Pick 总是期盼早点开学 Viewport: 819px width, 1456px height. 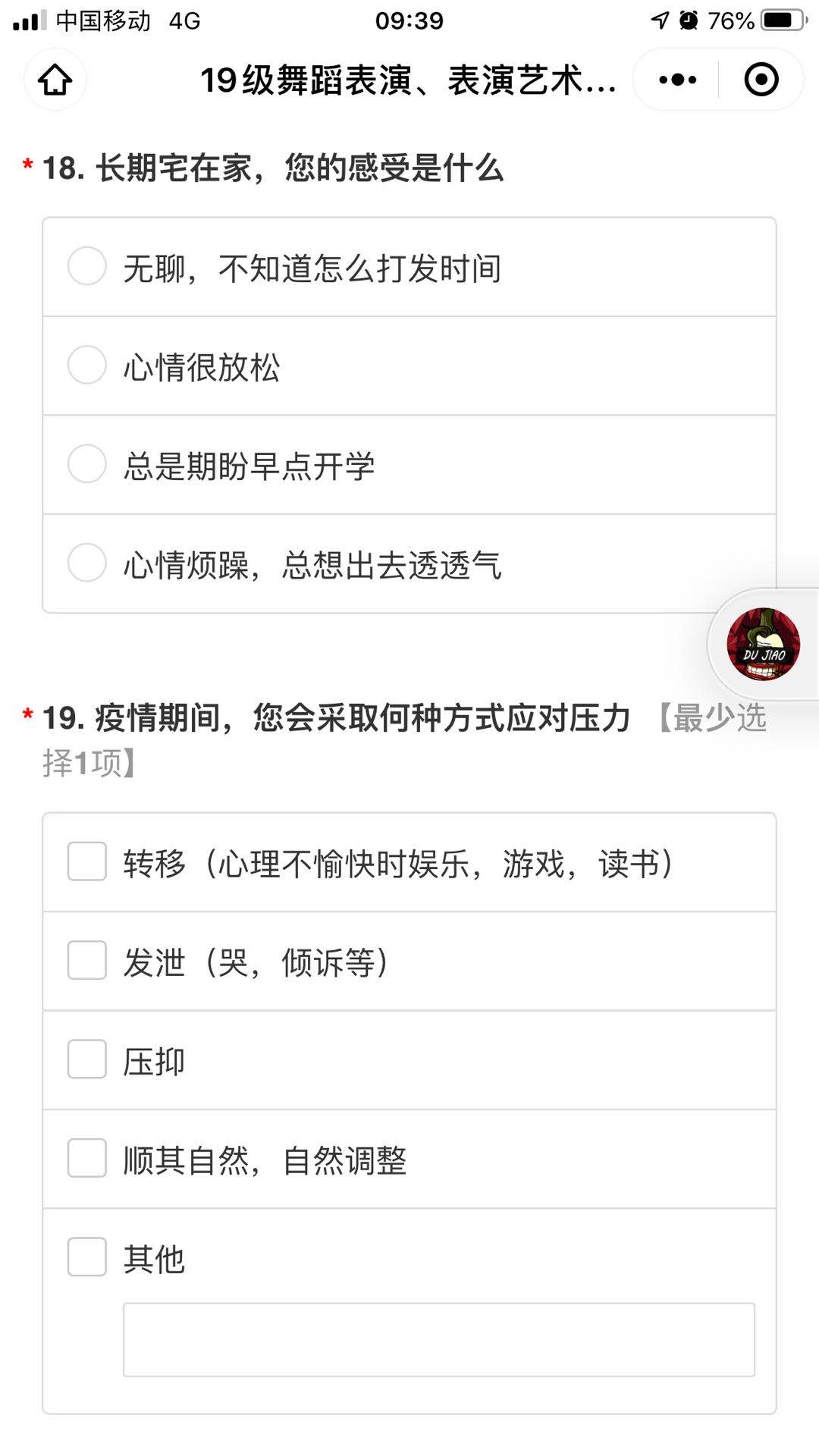click(x=87, y=464)
